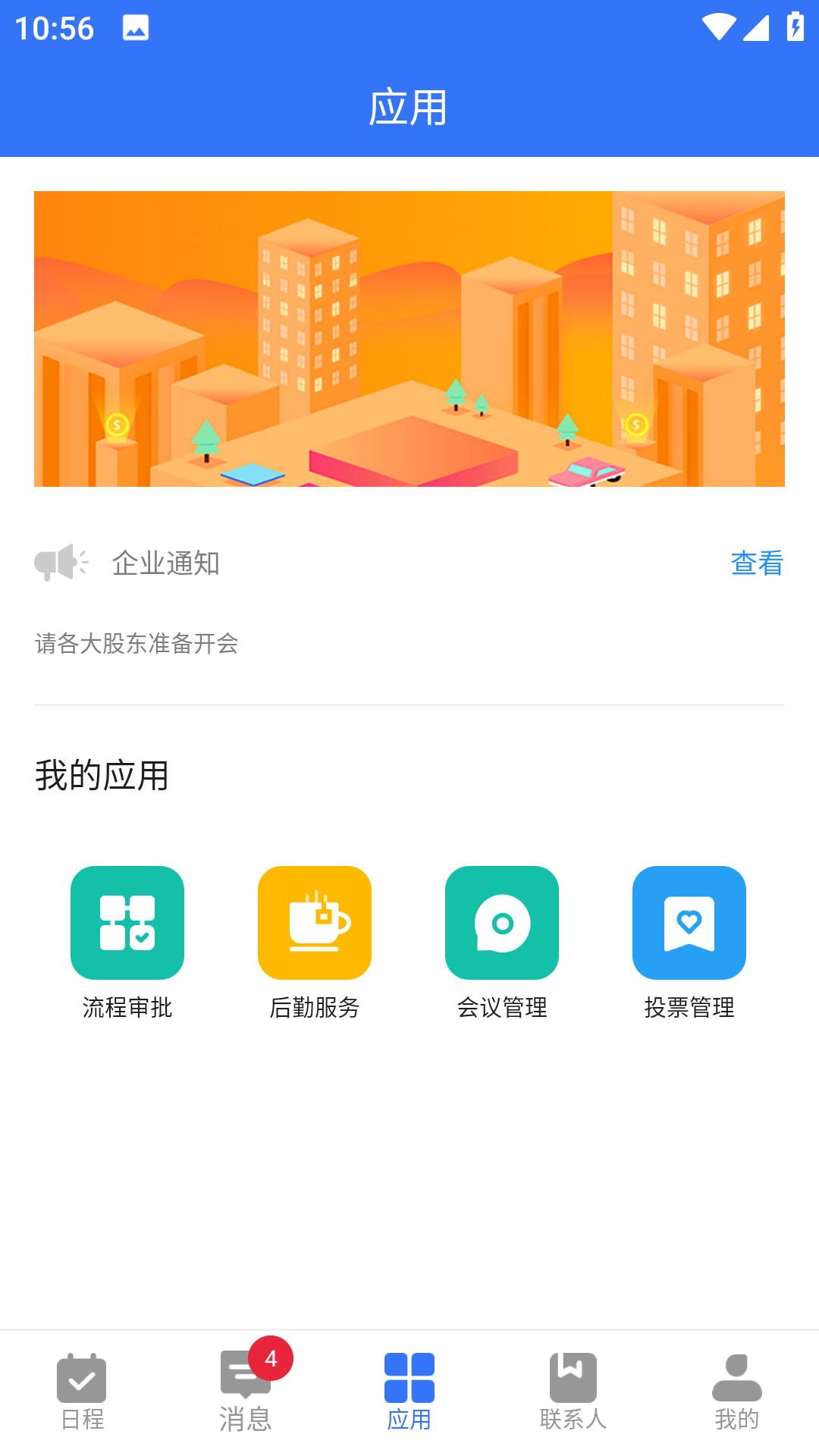Viewport: 819px width, 1456px height.
Task: Select the 应用 tab
Action: [409, 1392]
